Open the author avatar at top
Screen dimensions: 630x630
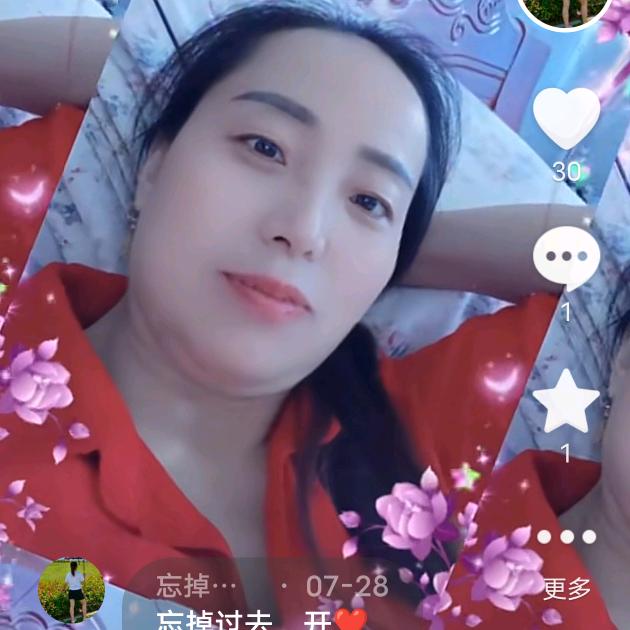(565, 12)
